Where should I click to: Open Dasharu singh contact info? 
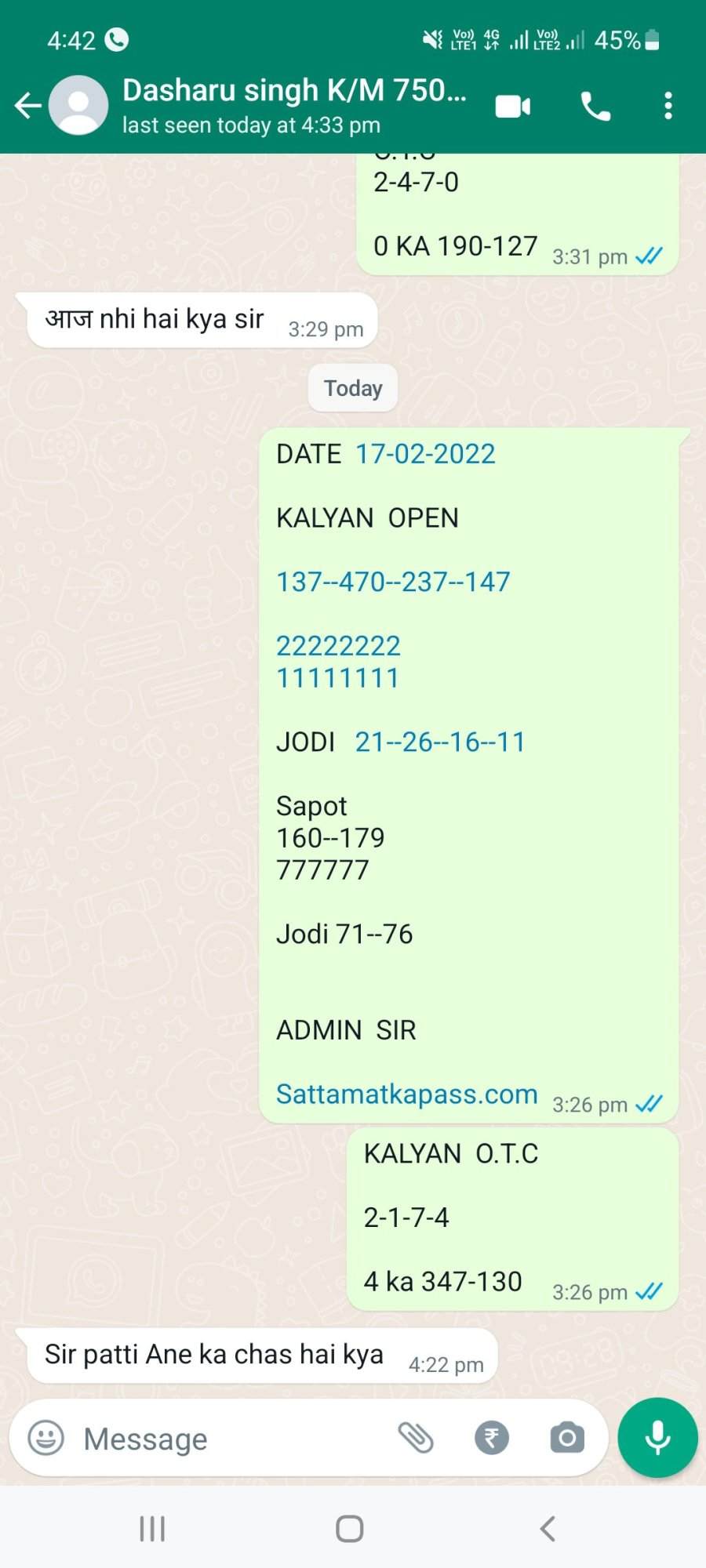294,105
